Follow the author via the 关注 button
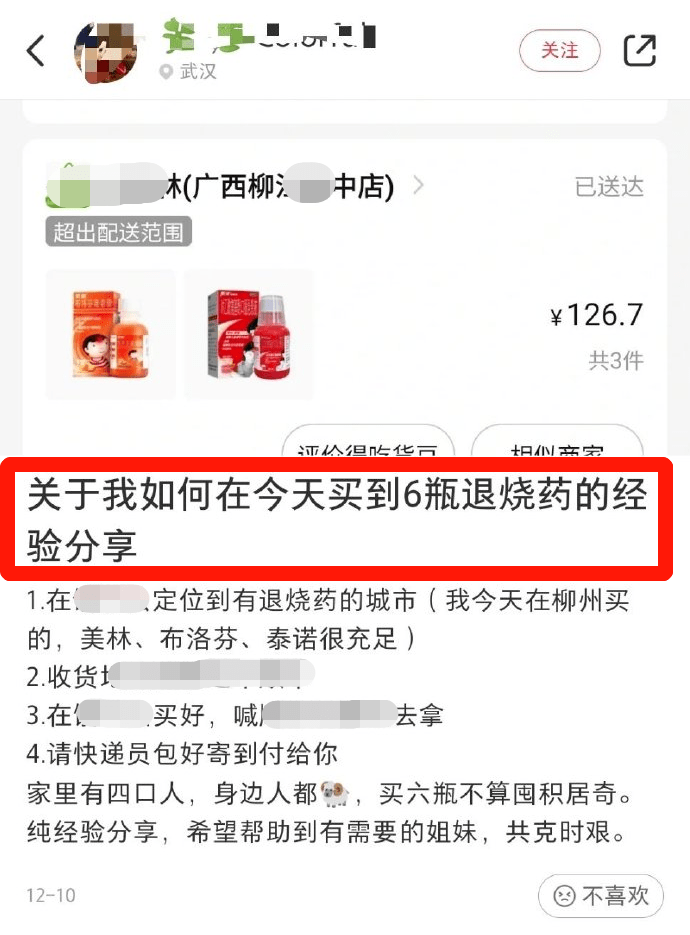The width and height of the screenshot is (690, 935). click(559, 51)
